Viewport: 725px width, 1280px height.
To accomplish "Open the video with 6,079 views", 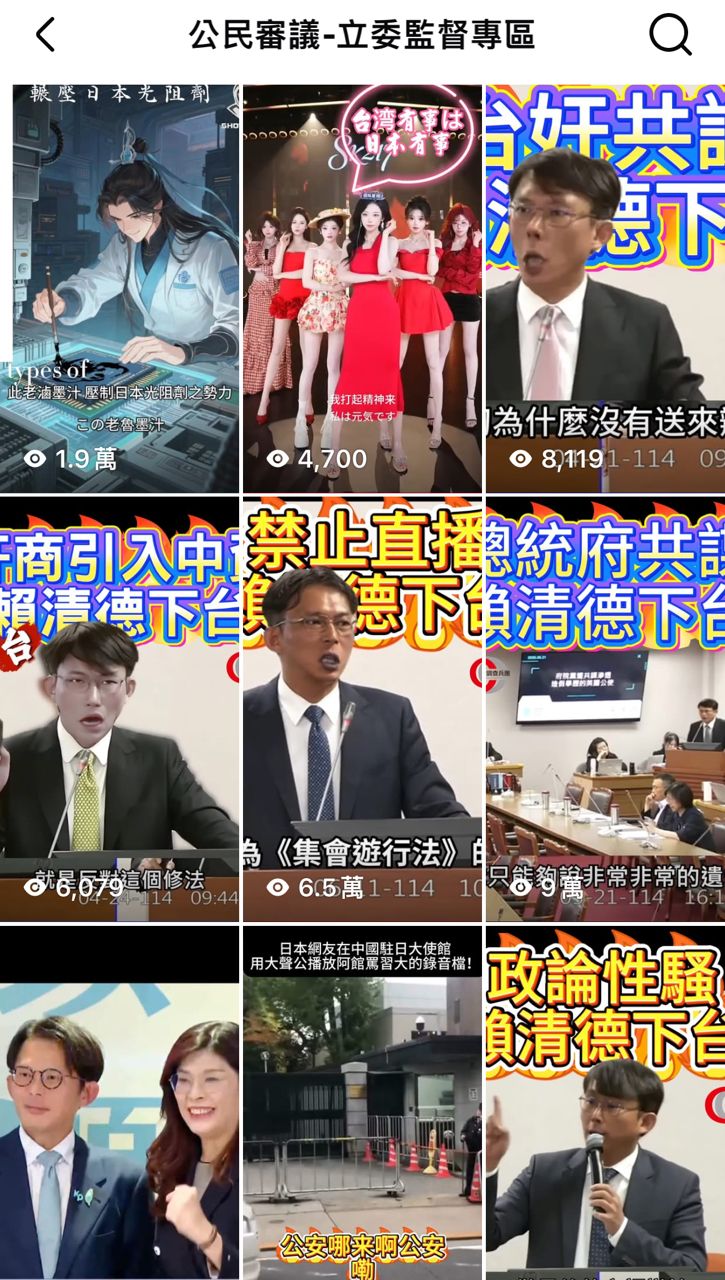I will [x=120, y=708].
